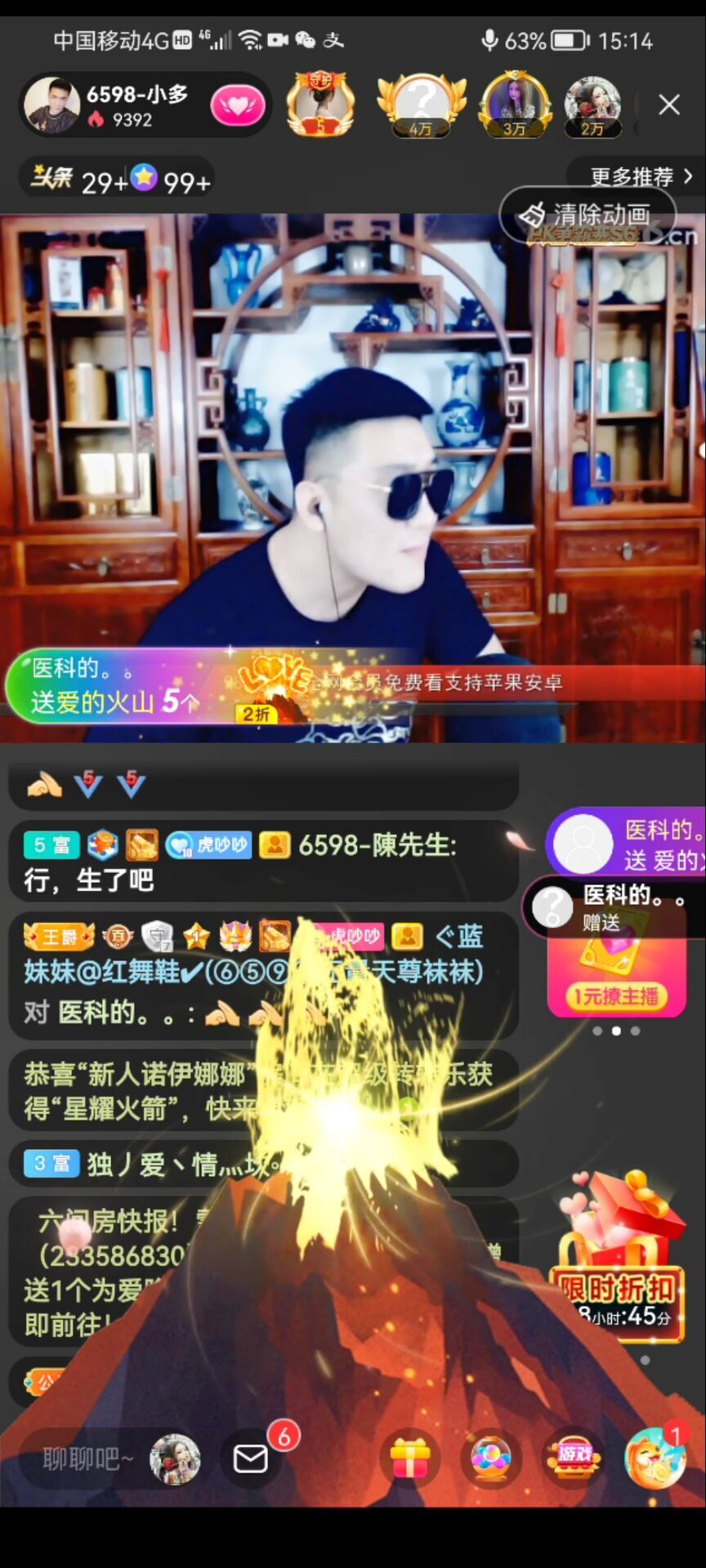Open the 头条 headline banner
Image resolution: width=706 pixels, height=1568 pixels.
coord(118,178)
